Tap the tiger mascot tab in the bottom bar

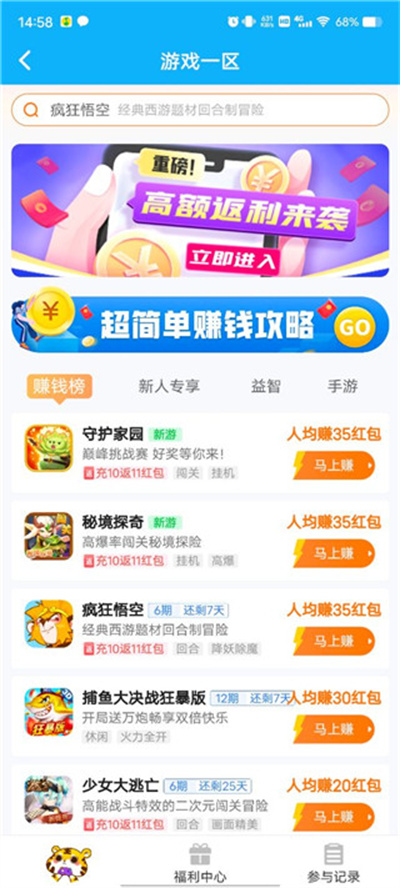pos(69,863)
